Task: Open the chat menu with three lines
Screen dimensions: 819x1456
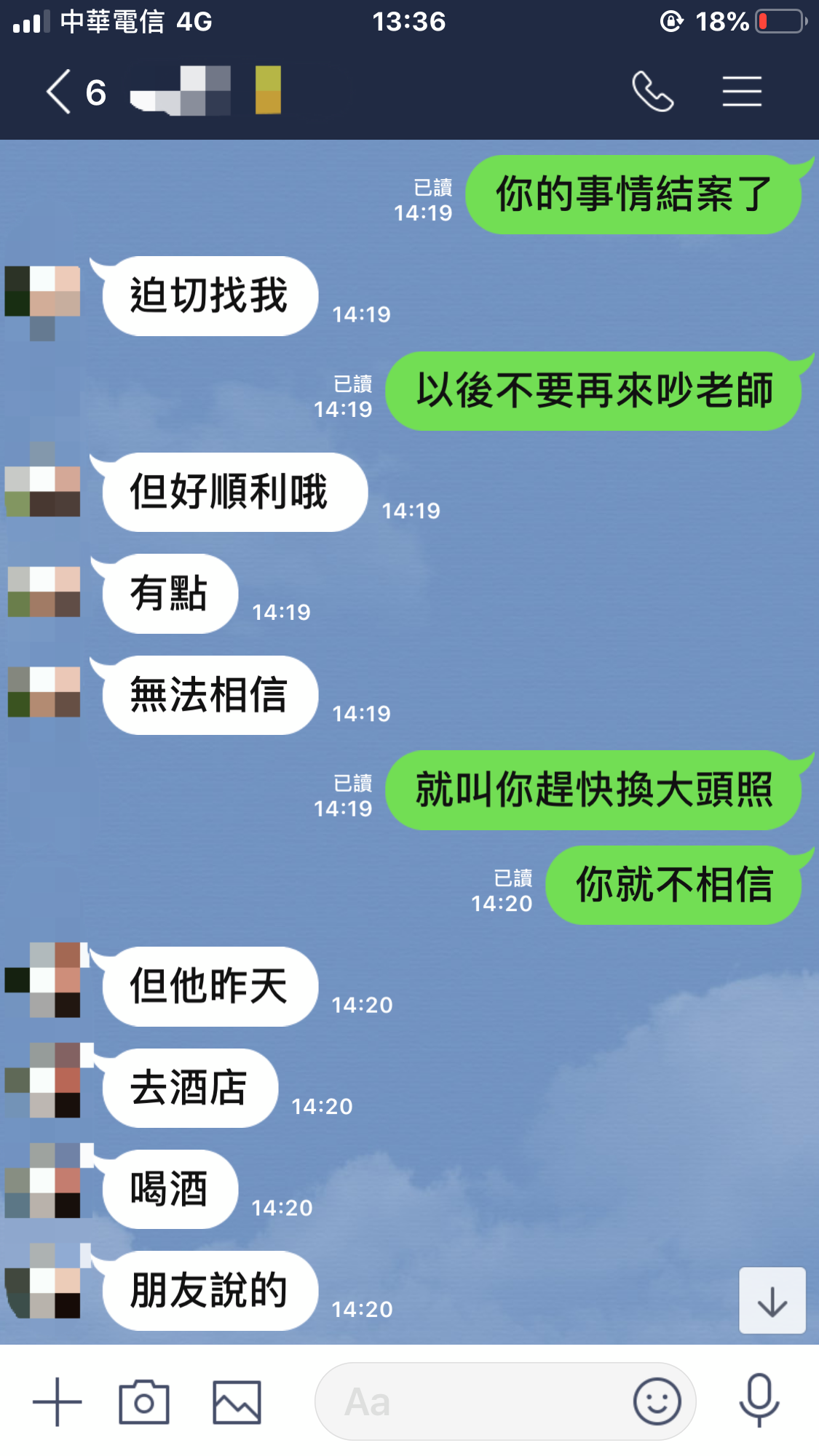Action: pos(742,92)
